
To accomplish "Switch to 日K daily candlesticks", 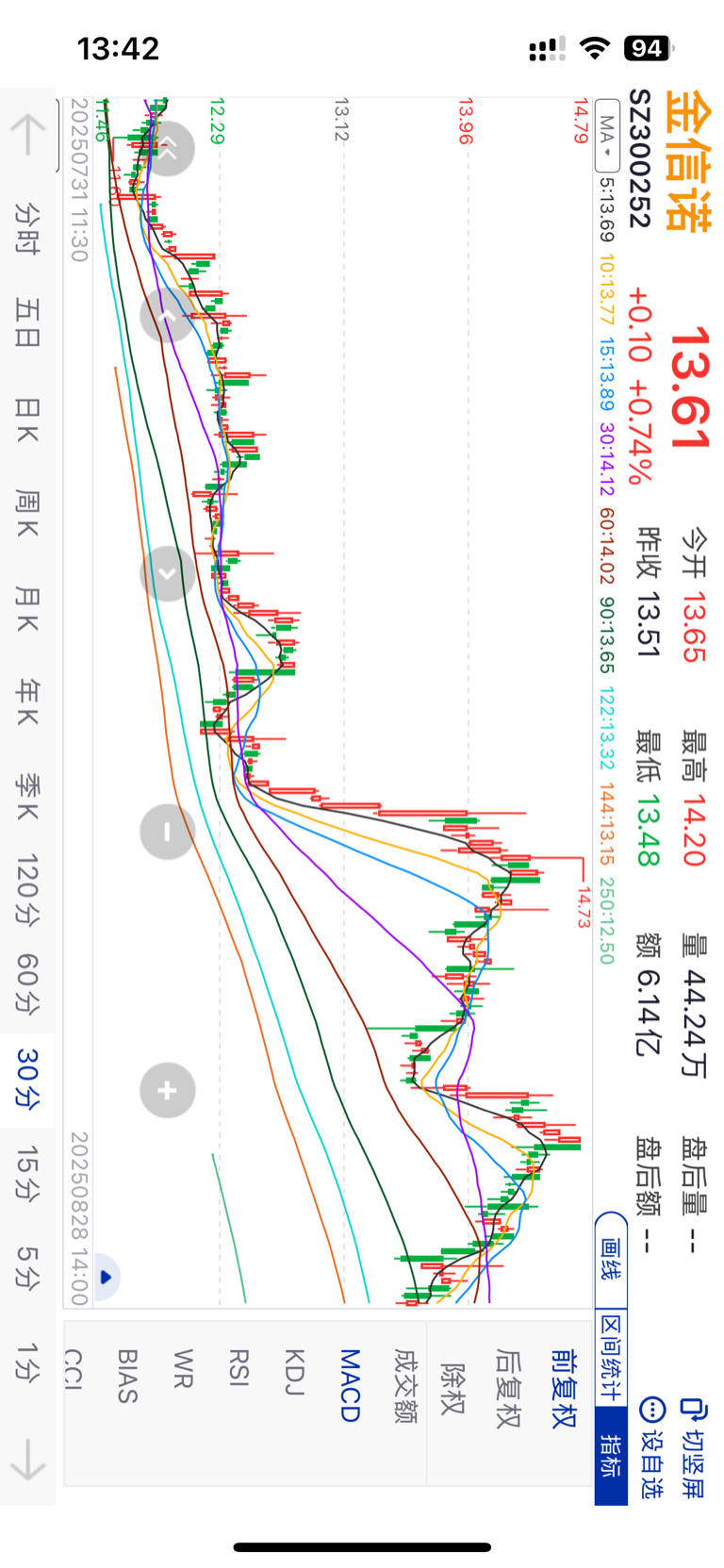I will (27, 420).
